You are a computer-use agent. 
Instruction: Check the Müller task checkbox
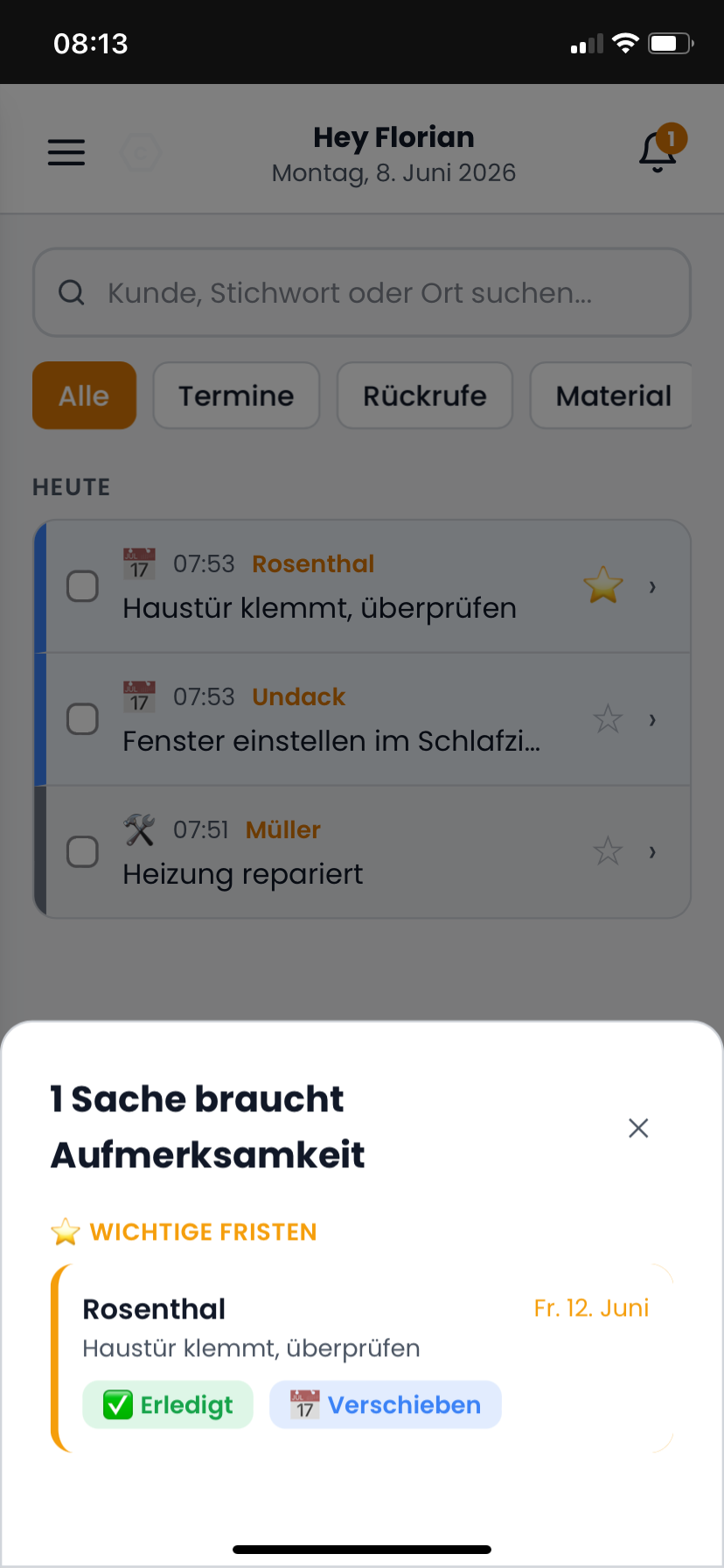point(83,852)
